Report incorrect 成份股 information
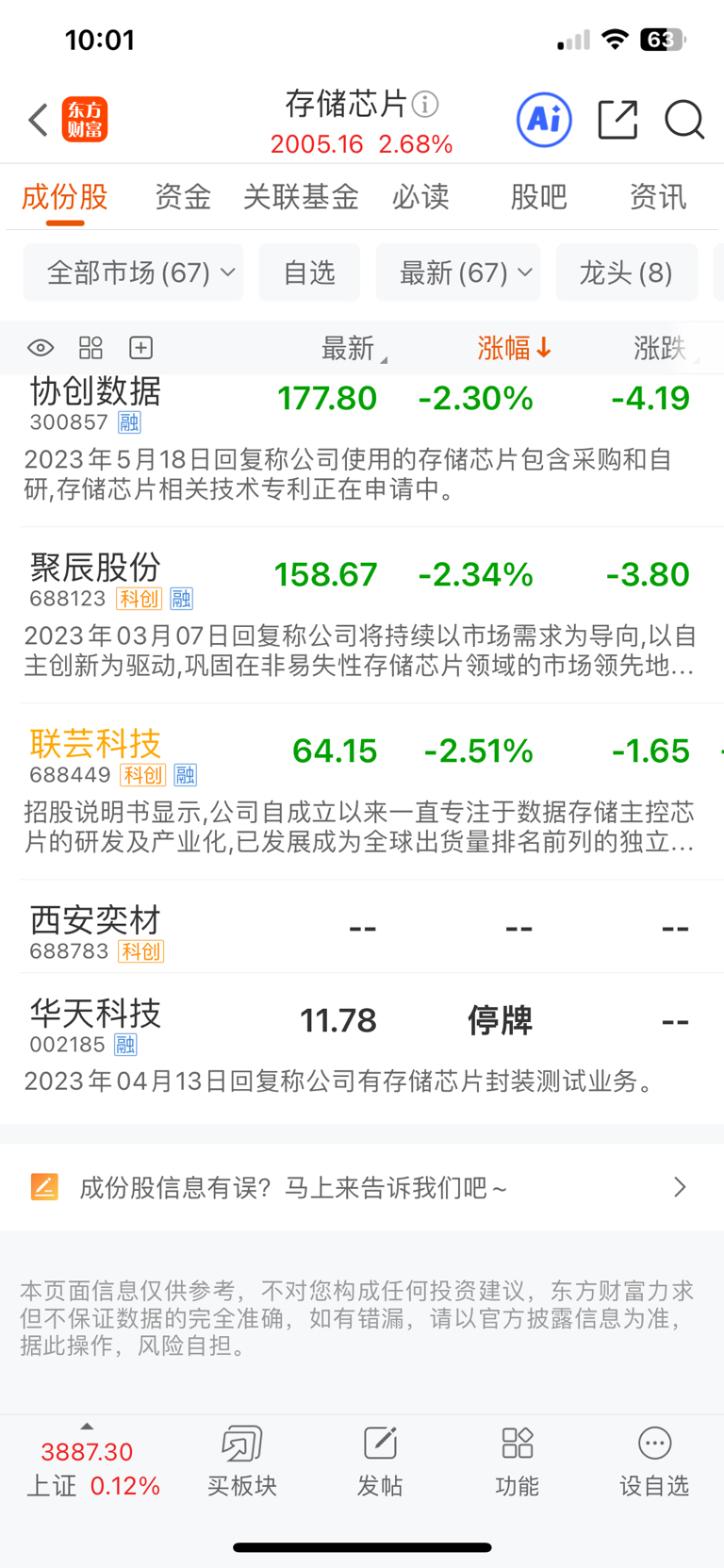Screen dimensions: 724x1568 tap(362, 1187)
